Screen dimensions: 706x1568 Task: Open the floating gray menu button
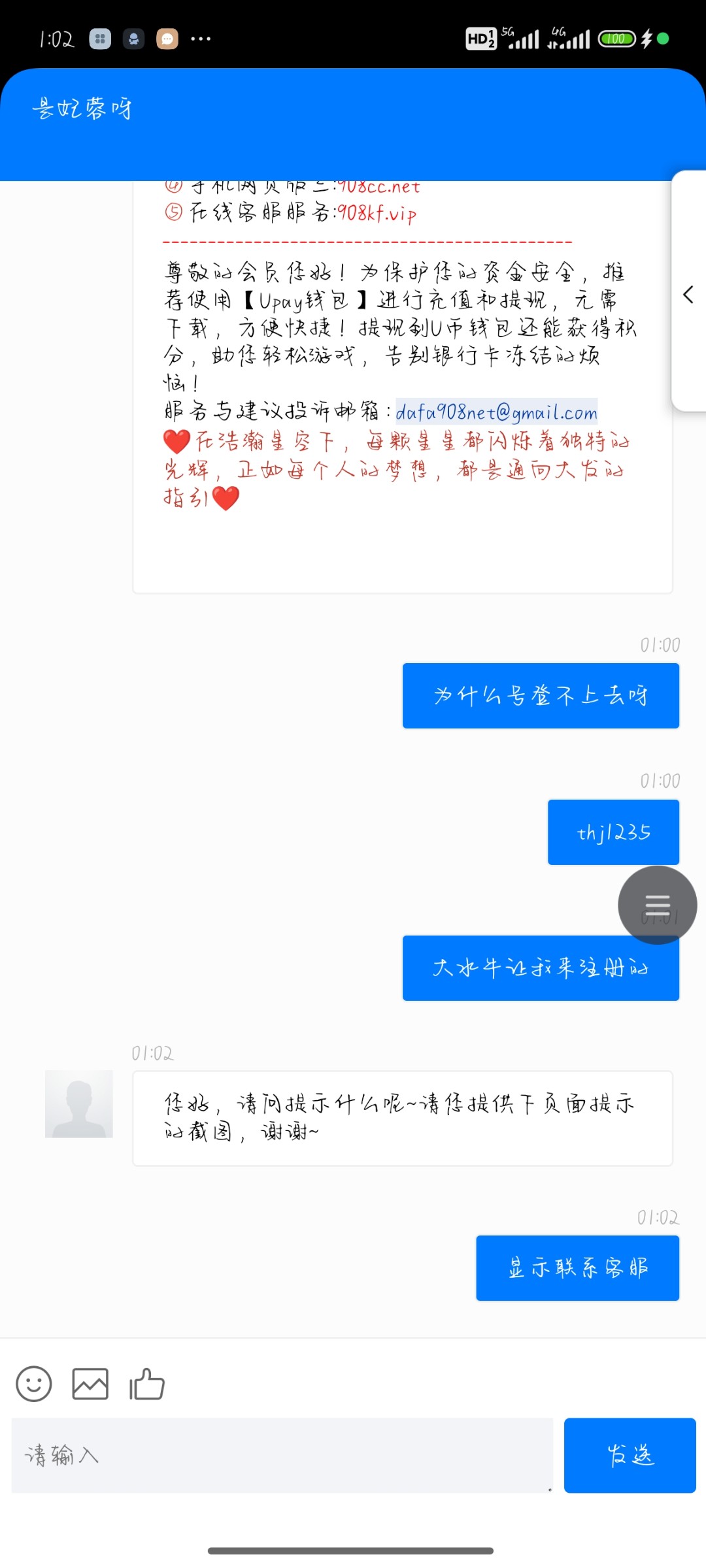point(657,905)
